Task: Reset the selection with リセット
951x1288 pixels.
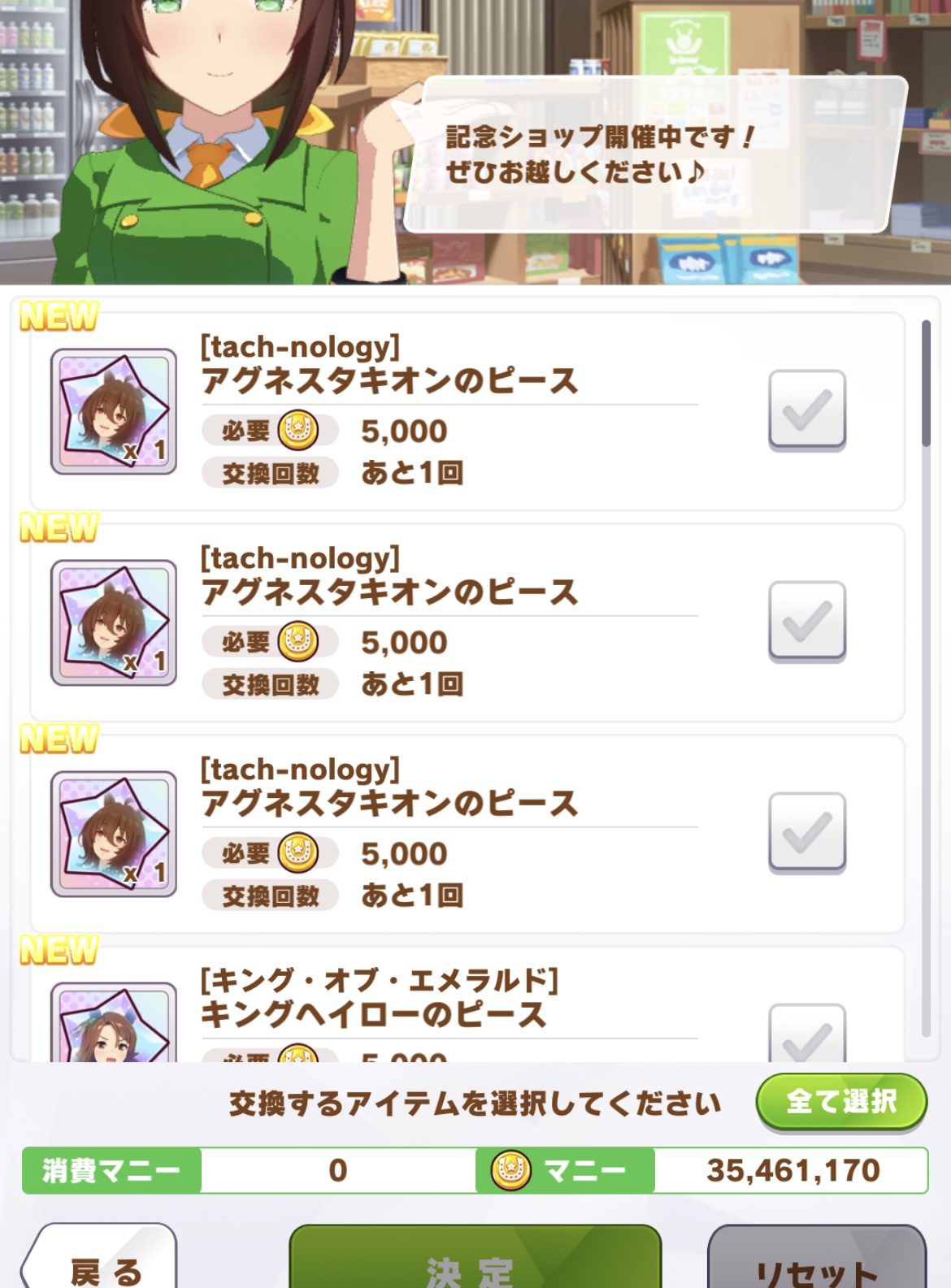Action: pos(816,1265)
